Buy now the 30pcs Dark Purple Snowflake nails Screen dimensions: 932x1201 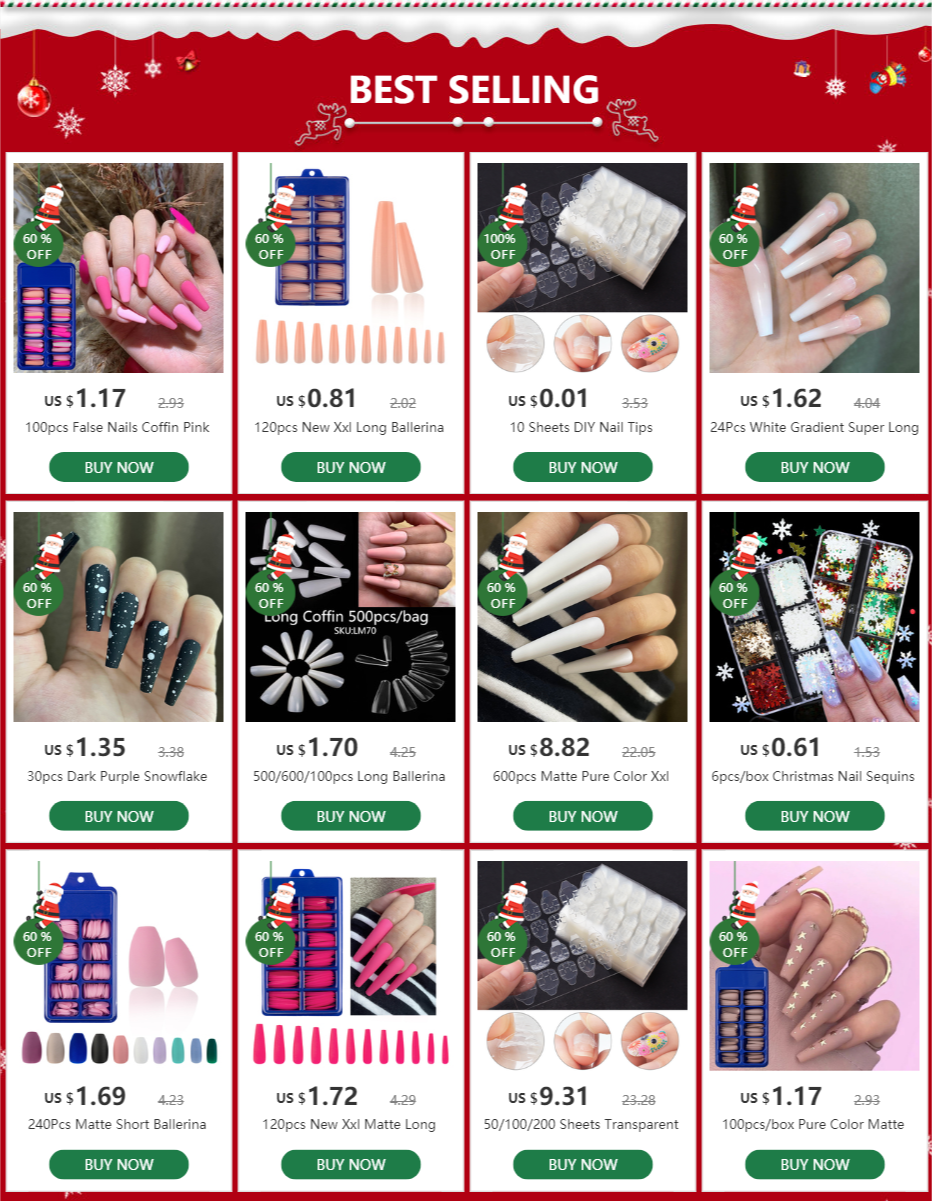click(x=119, y=816)
